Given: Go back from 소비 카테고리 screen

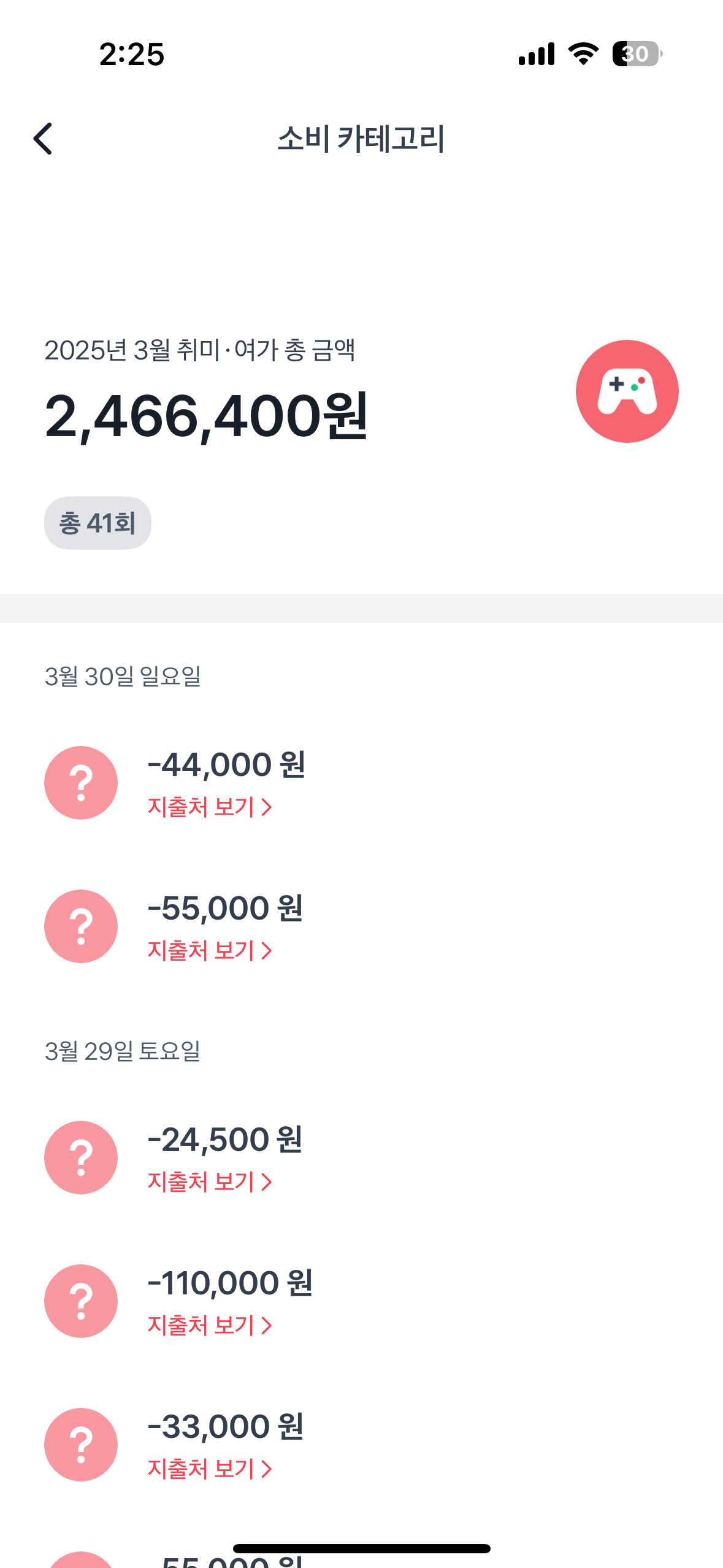Looking at the screenshot, I should tap(43, 139).
